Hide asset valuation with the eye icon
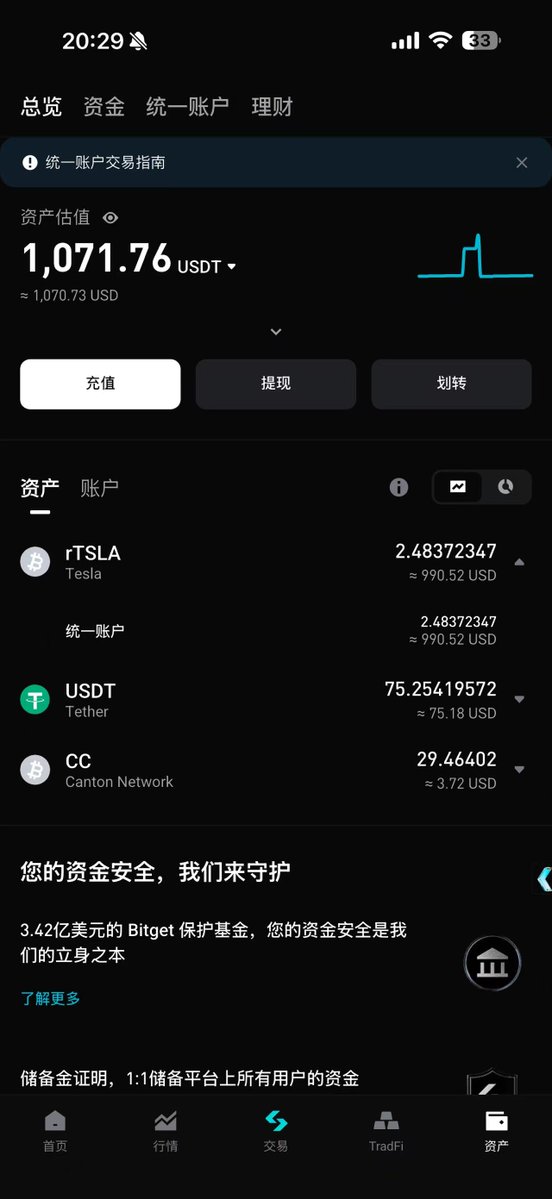Screen dimensions: 552x1199 (x=111, y=218)
